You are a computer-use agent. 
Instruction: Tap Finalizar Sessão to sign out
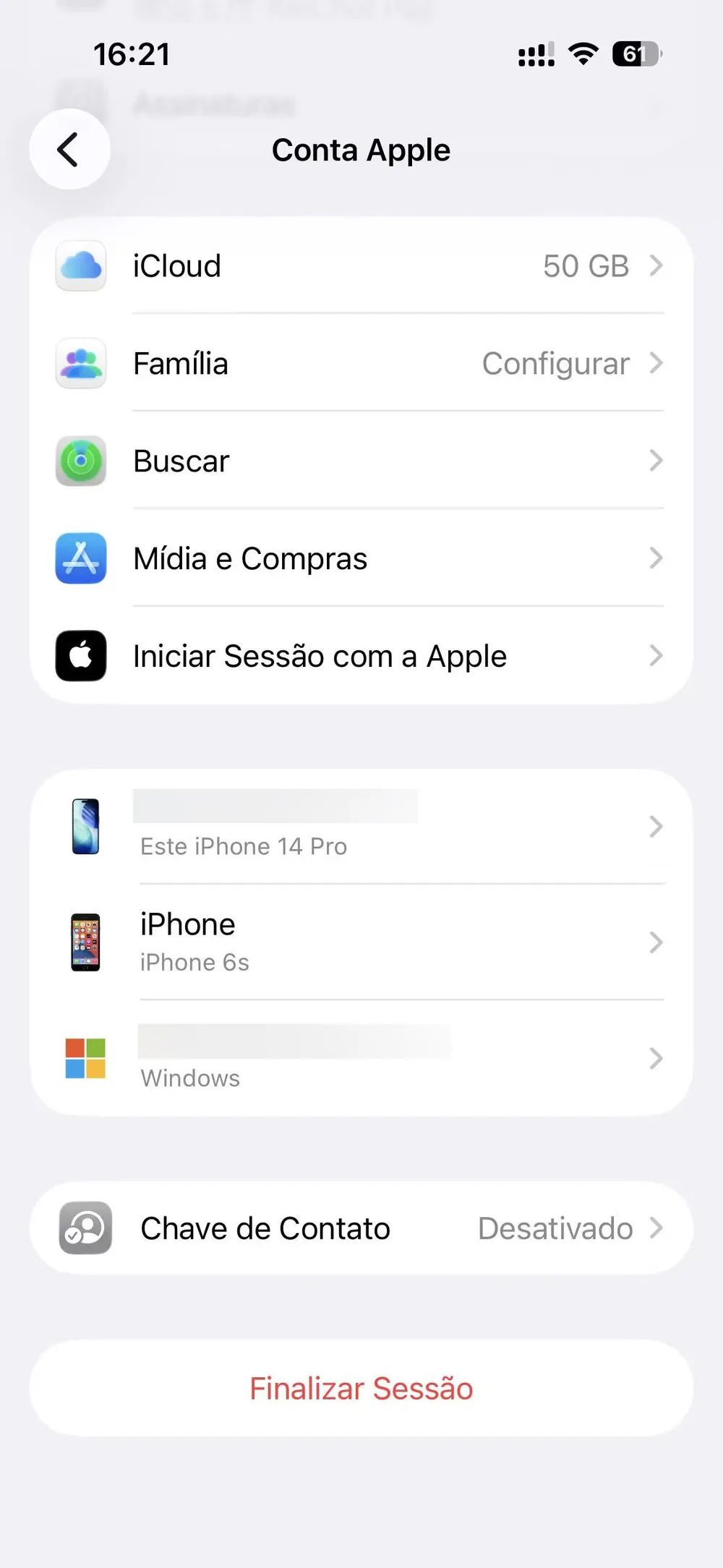[x=361, y=1388]
